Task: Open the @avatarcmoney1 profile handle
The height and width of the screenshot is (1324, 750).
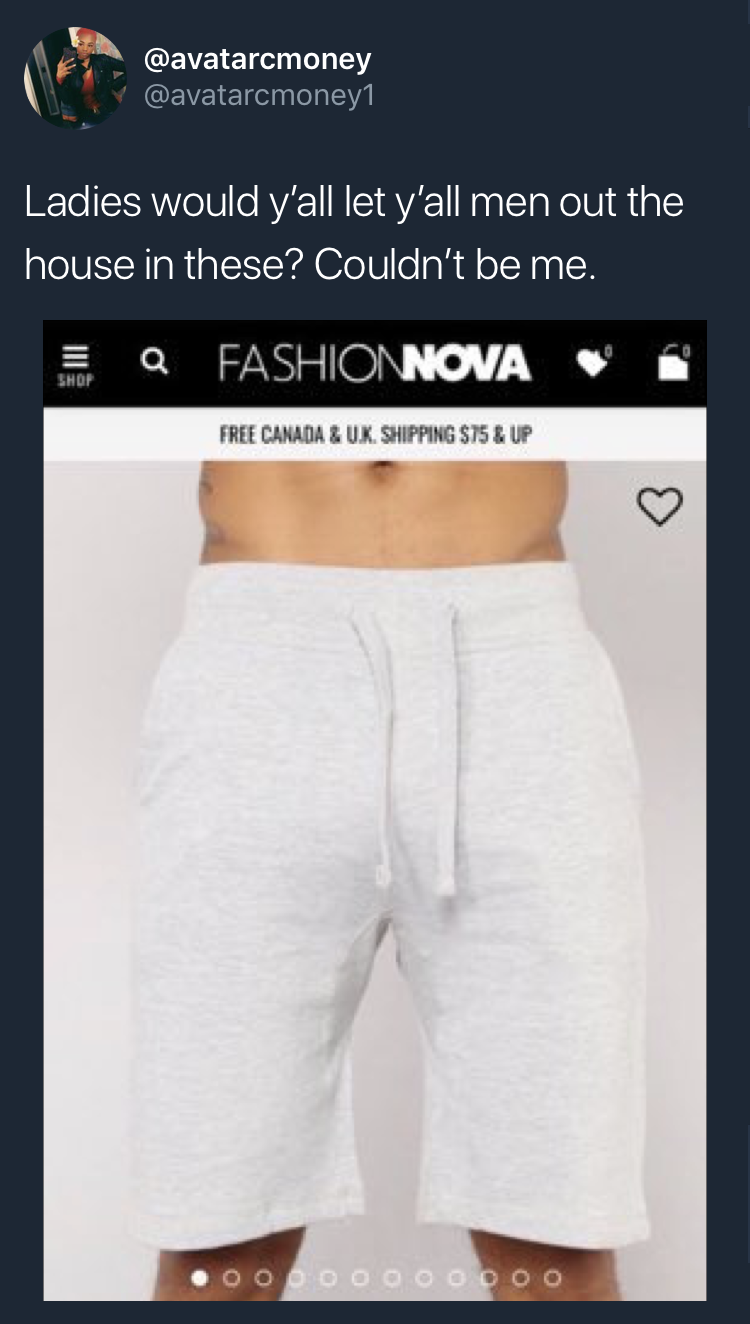Action: pyautogui.click(x=259, y=97)
